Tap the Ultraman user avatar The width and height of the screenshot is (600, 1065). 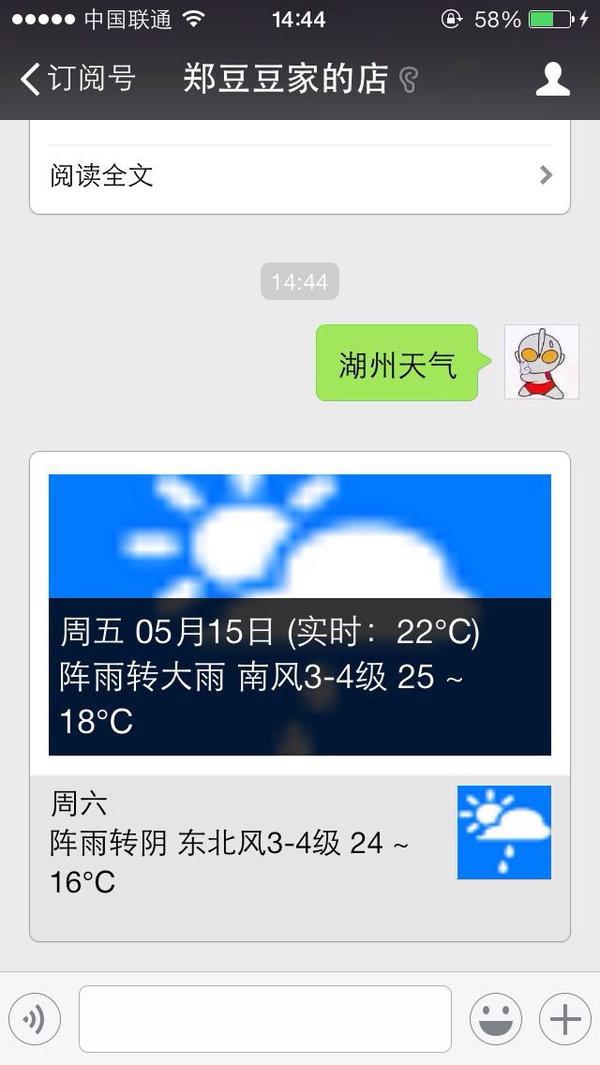[x=541, y=362]
